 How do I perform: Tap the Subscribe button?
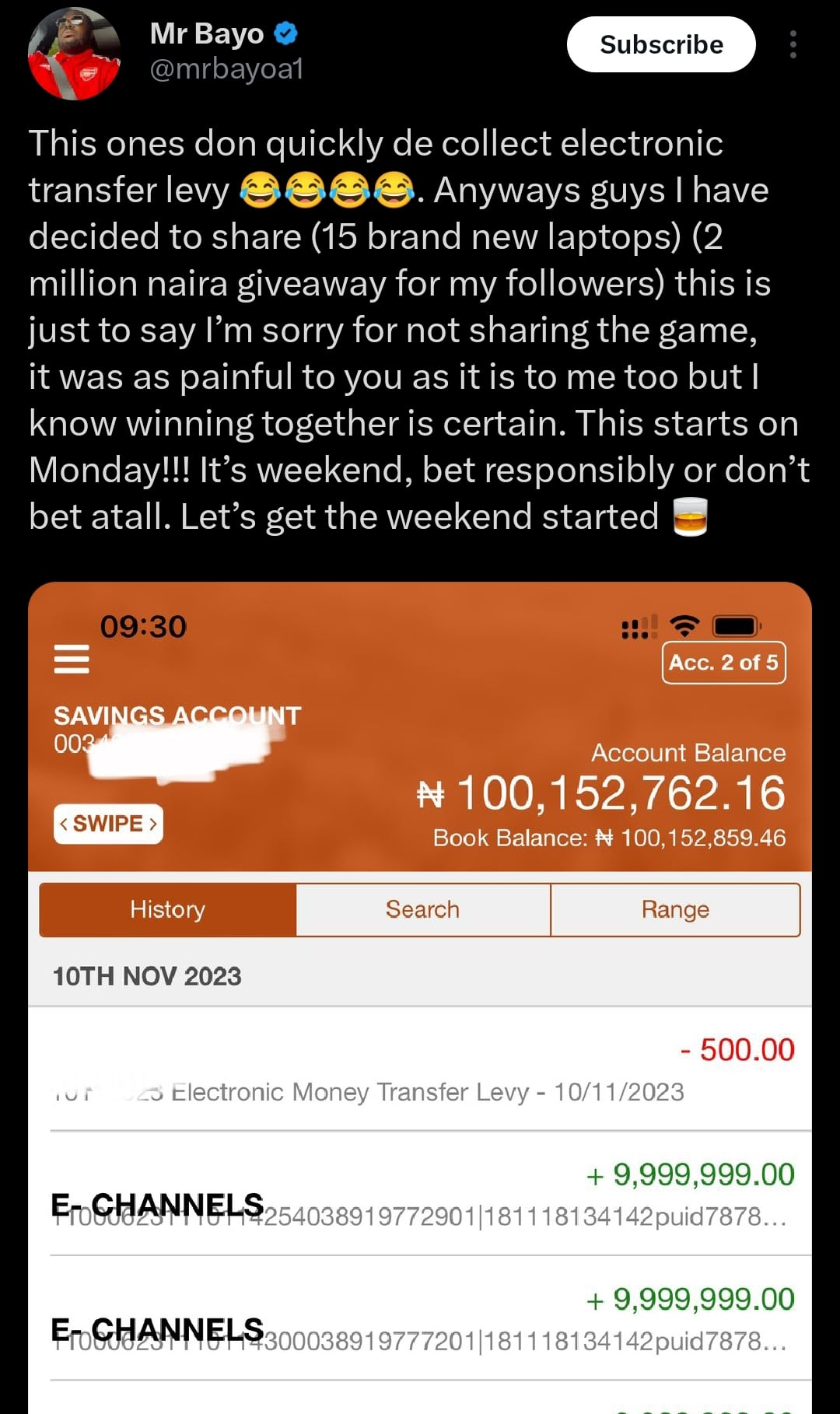660,45
